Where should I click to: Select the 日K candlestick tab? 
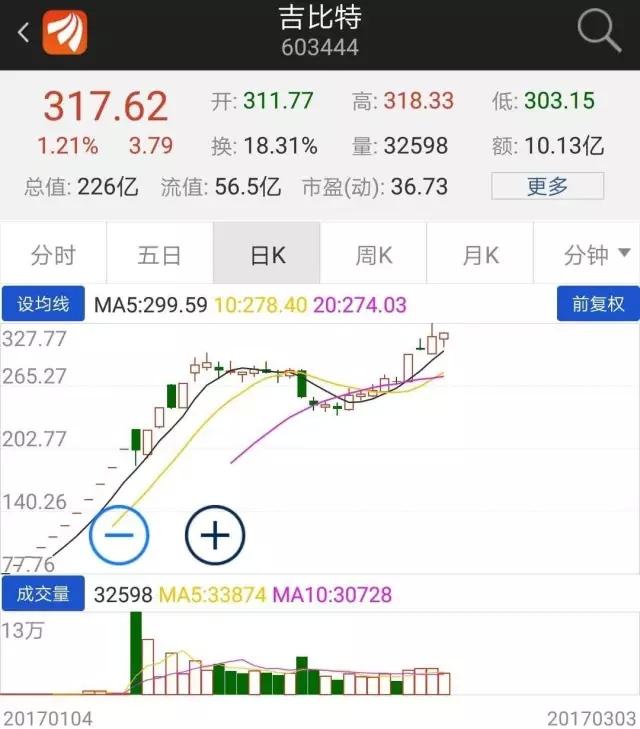[x=267, y=255]
